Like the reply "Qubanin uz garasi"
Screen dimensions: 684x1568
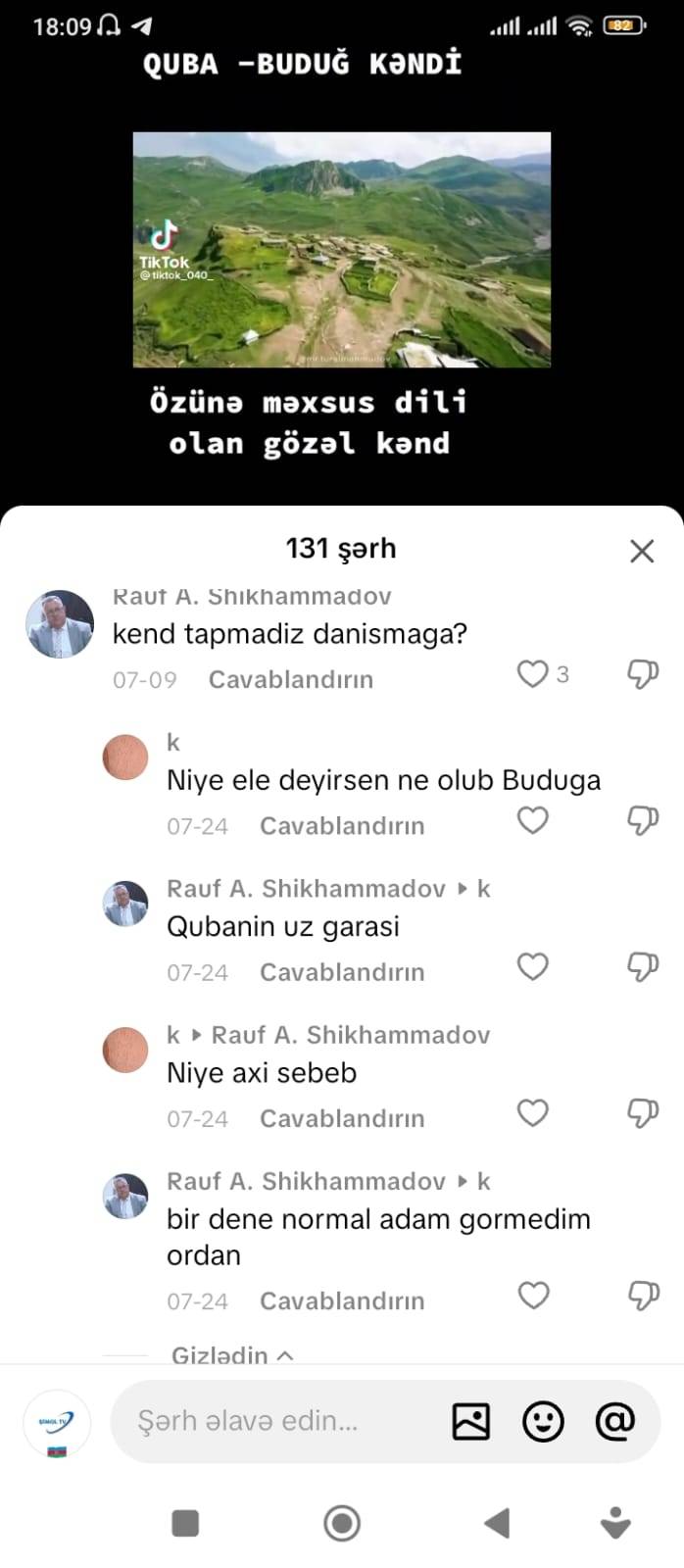532,967
